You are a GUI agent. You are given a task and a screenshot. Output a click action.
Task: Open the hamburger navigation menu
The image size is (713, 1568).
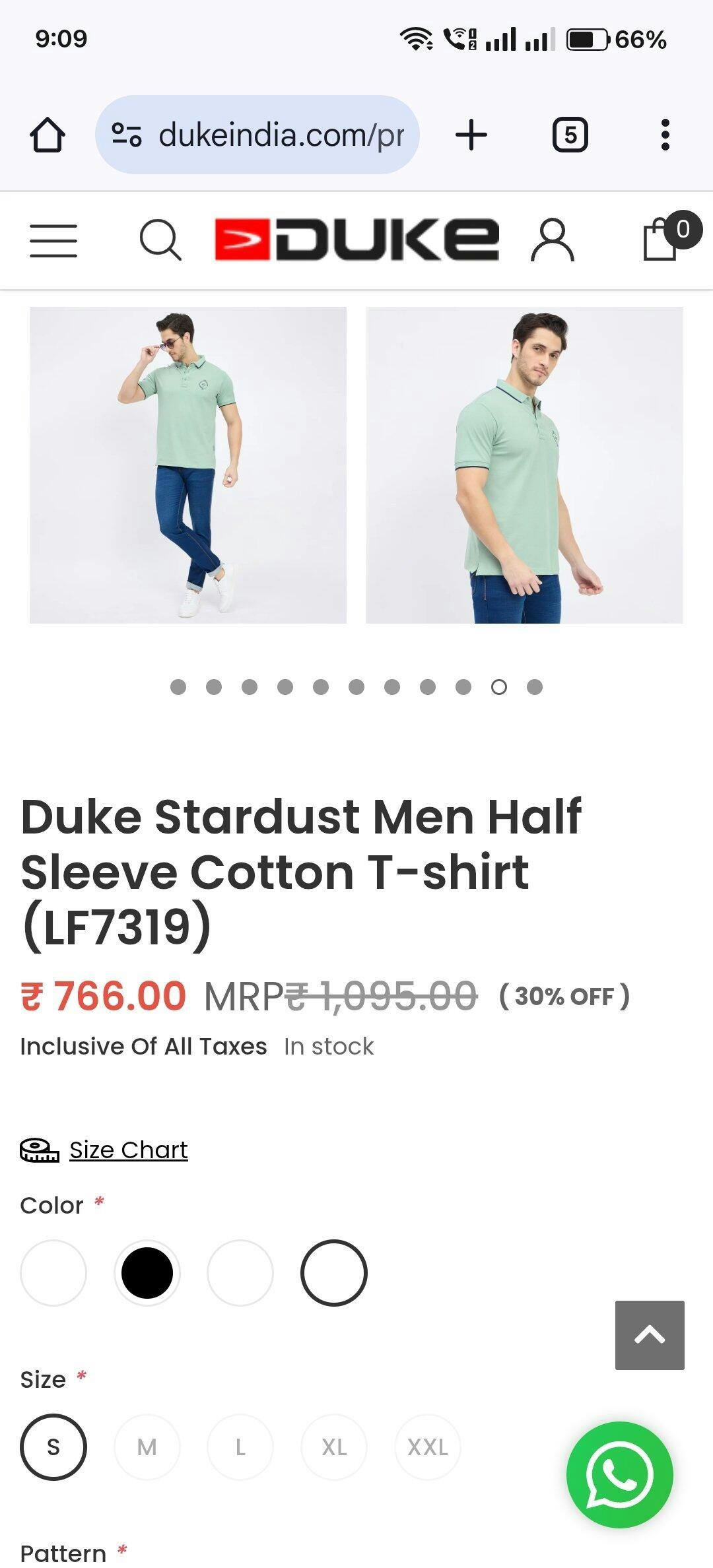point(53,240)
